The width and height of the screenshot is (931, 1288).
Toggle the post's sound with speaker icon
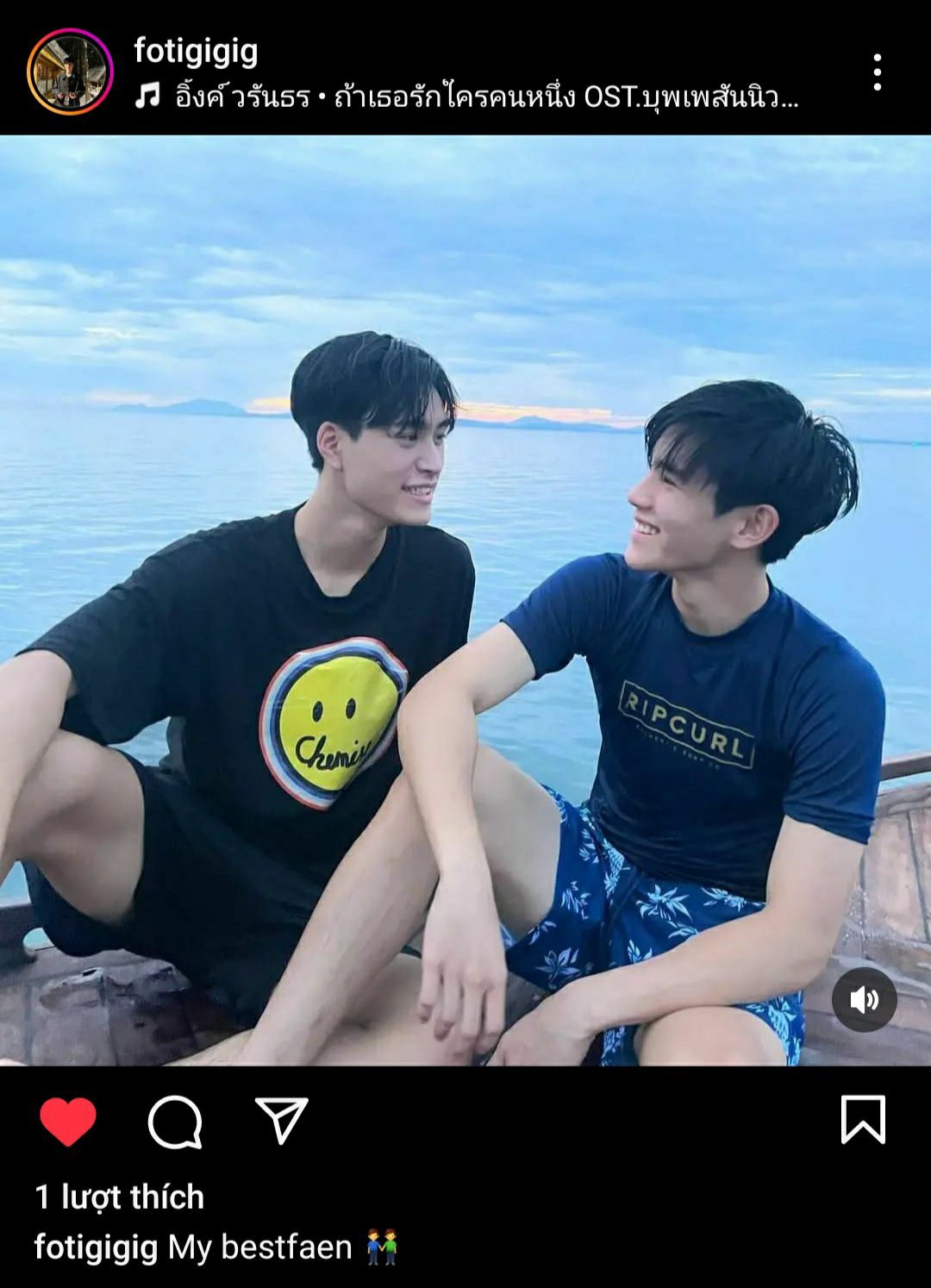[x=864, y=999]
